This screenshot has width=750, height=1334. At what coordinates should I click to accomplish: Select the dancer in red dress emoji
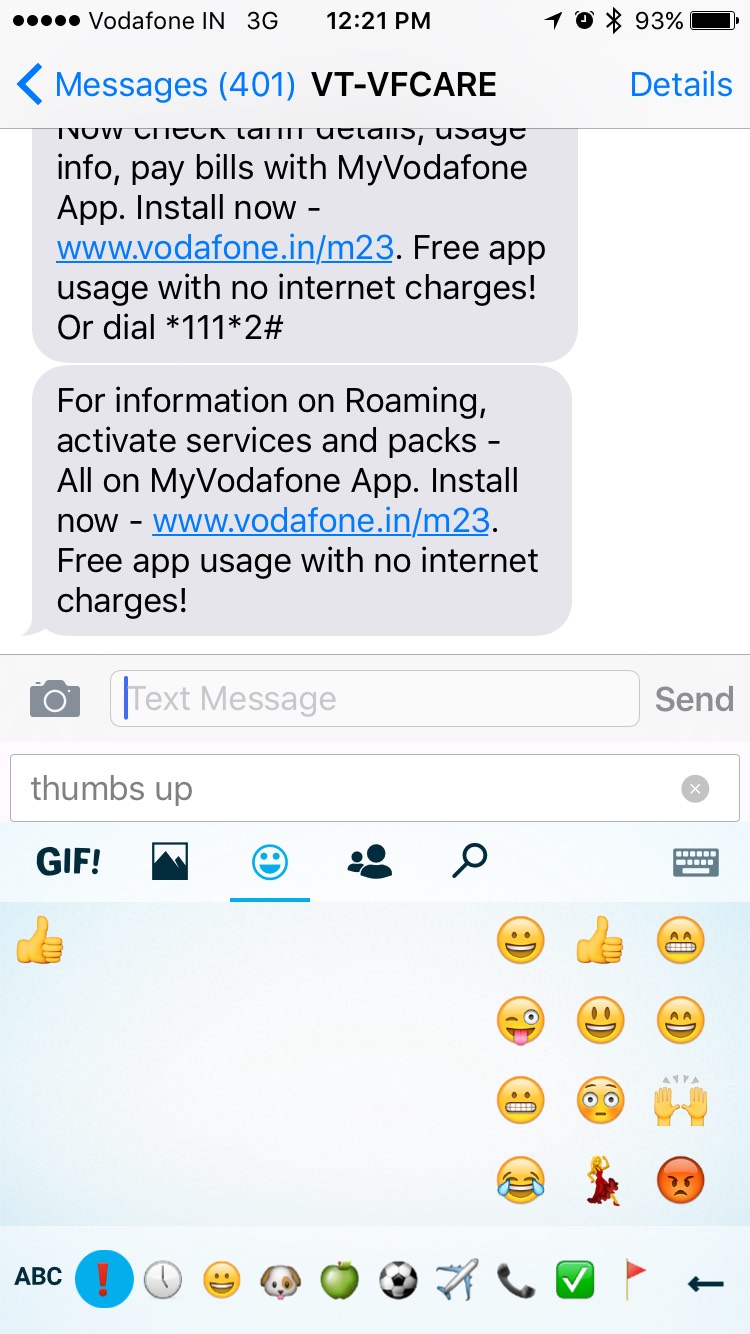pyautogui.click(x=600, y=1181)
